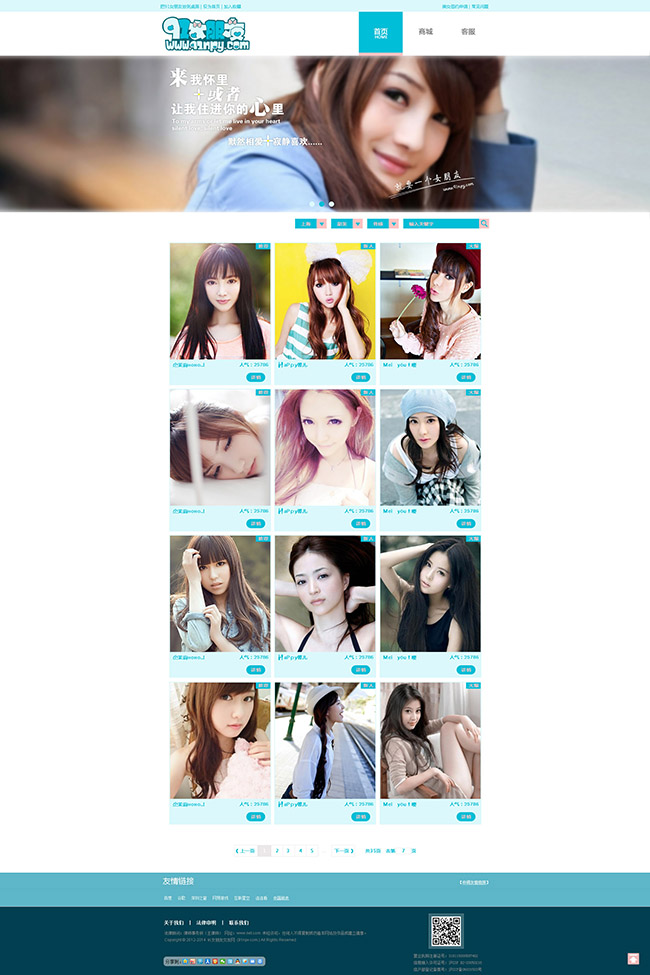Open the yellow-background girl's card
Viewport: 650px width, 975px height.
point(325,301)
